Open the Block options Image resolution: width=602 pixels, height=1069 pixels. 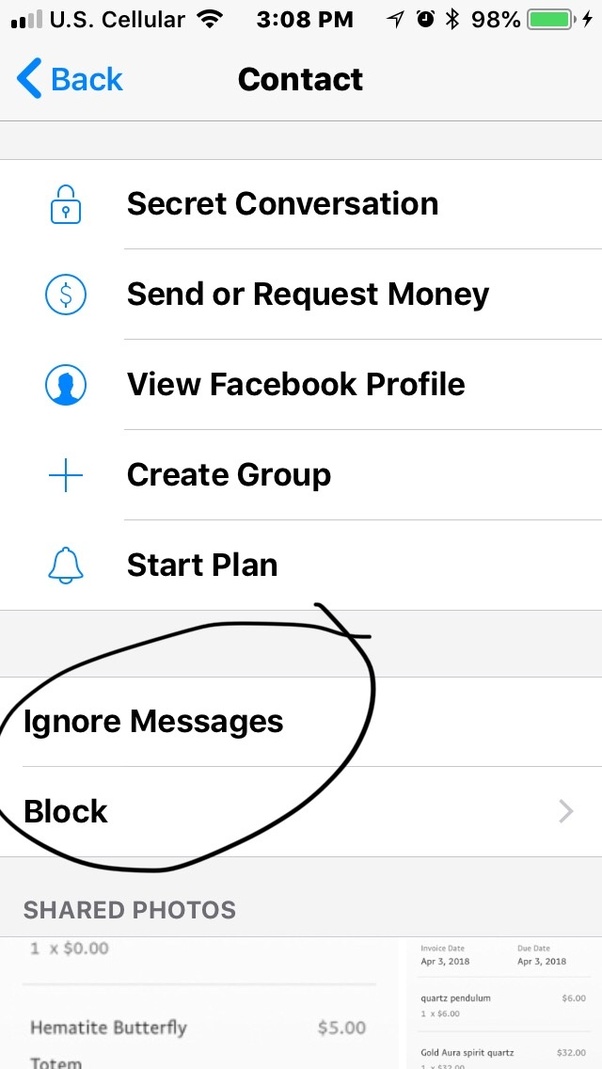click(x=300, y=811)
